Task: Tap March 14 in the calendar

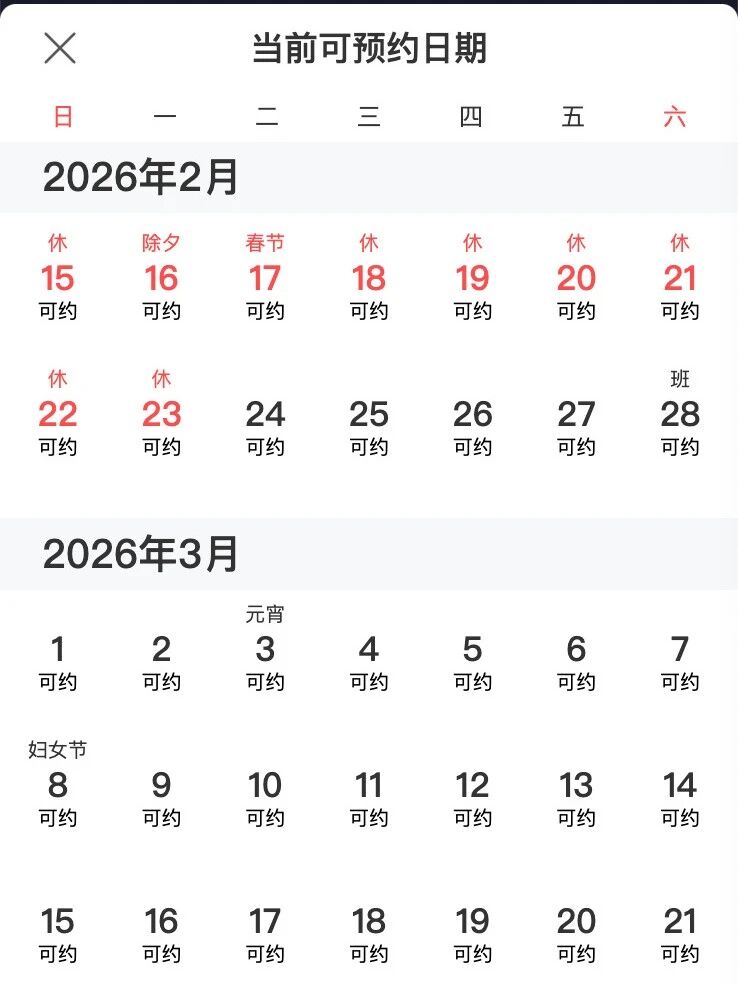Action: coord(680,787)
